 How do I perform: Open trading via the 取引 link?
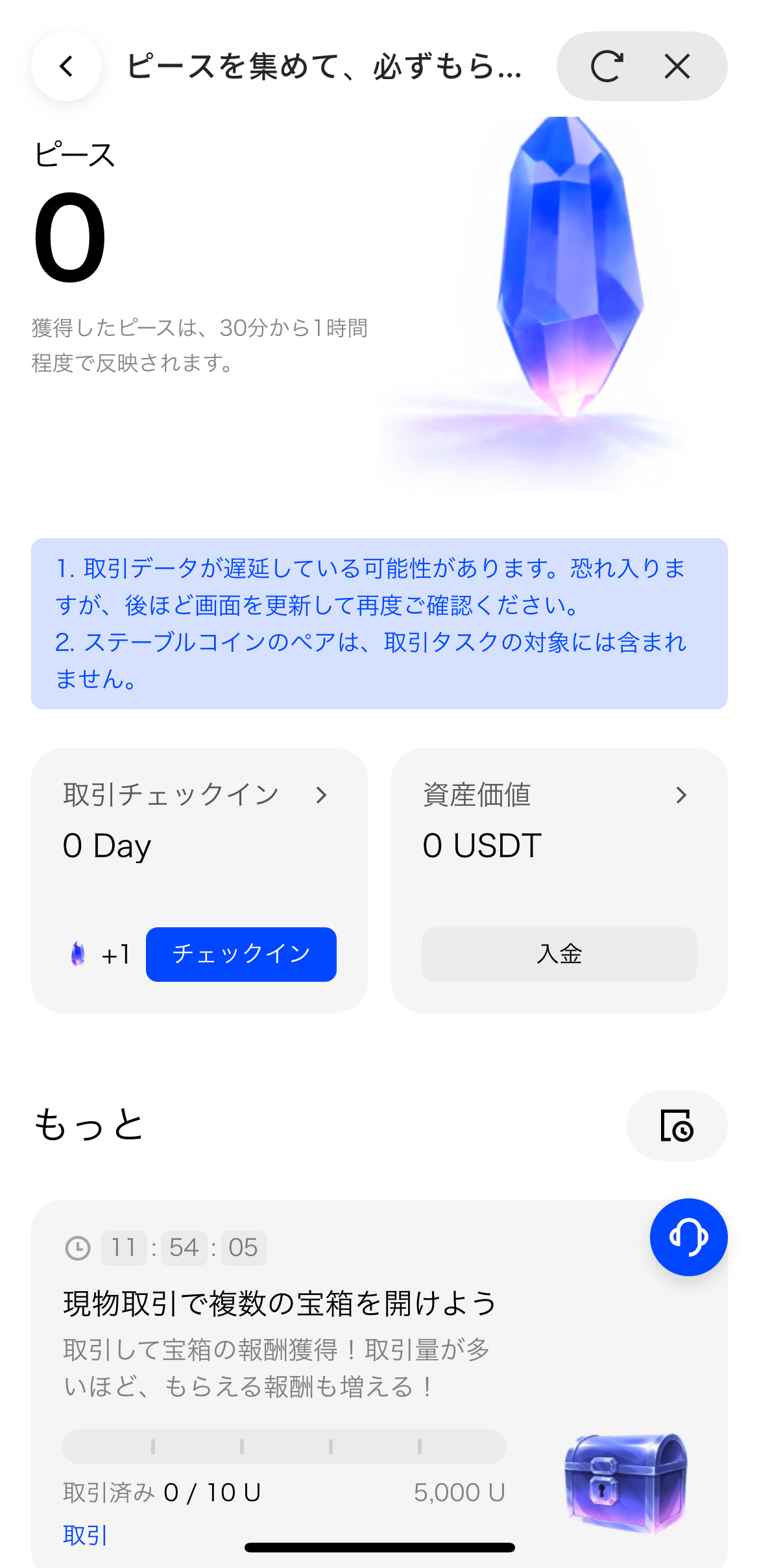pos(85,1535)
